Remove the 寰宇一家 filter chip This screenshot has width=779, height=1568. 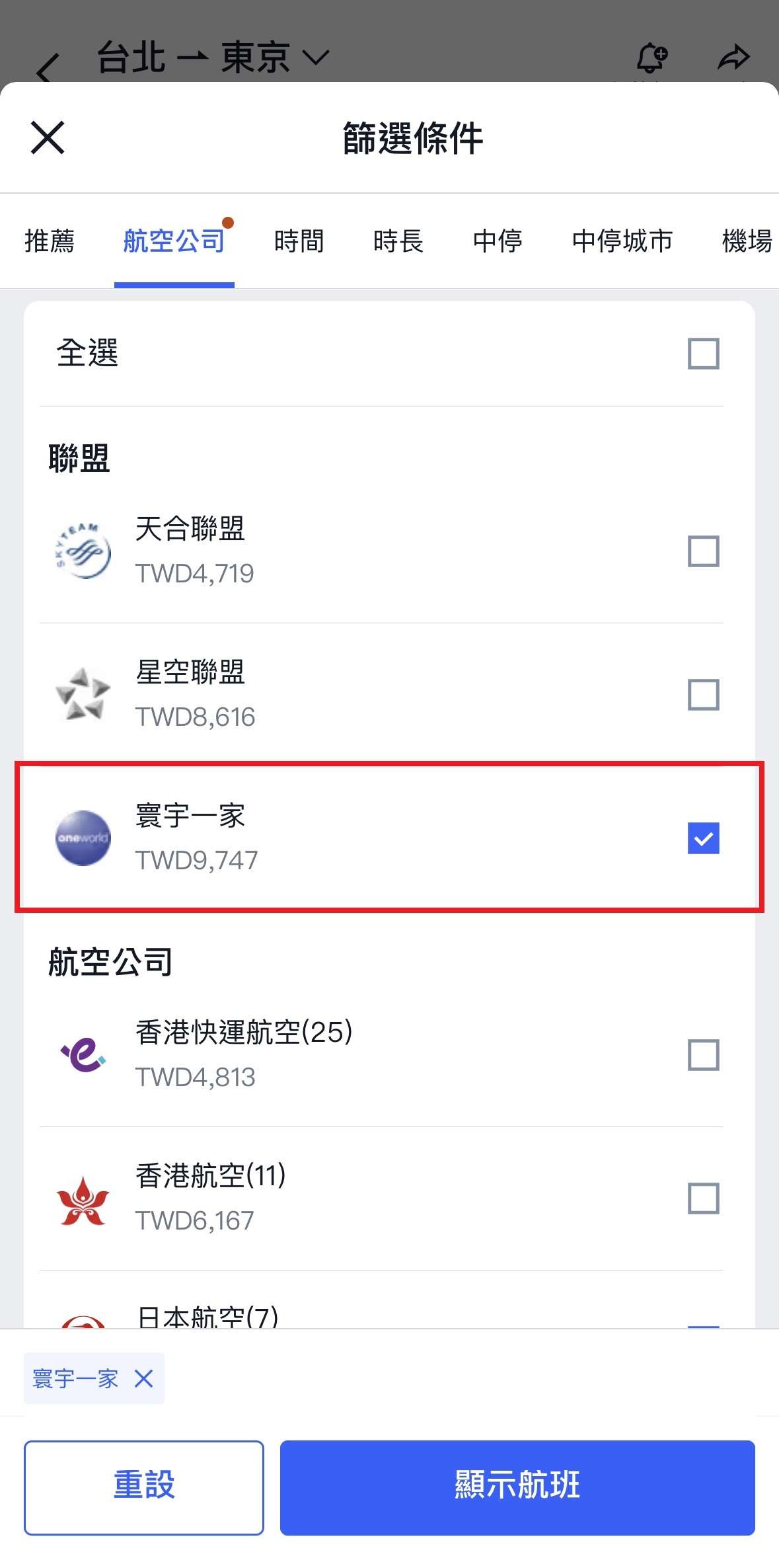click(143, 1379)
